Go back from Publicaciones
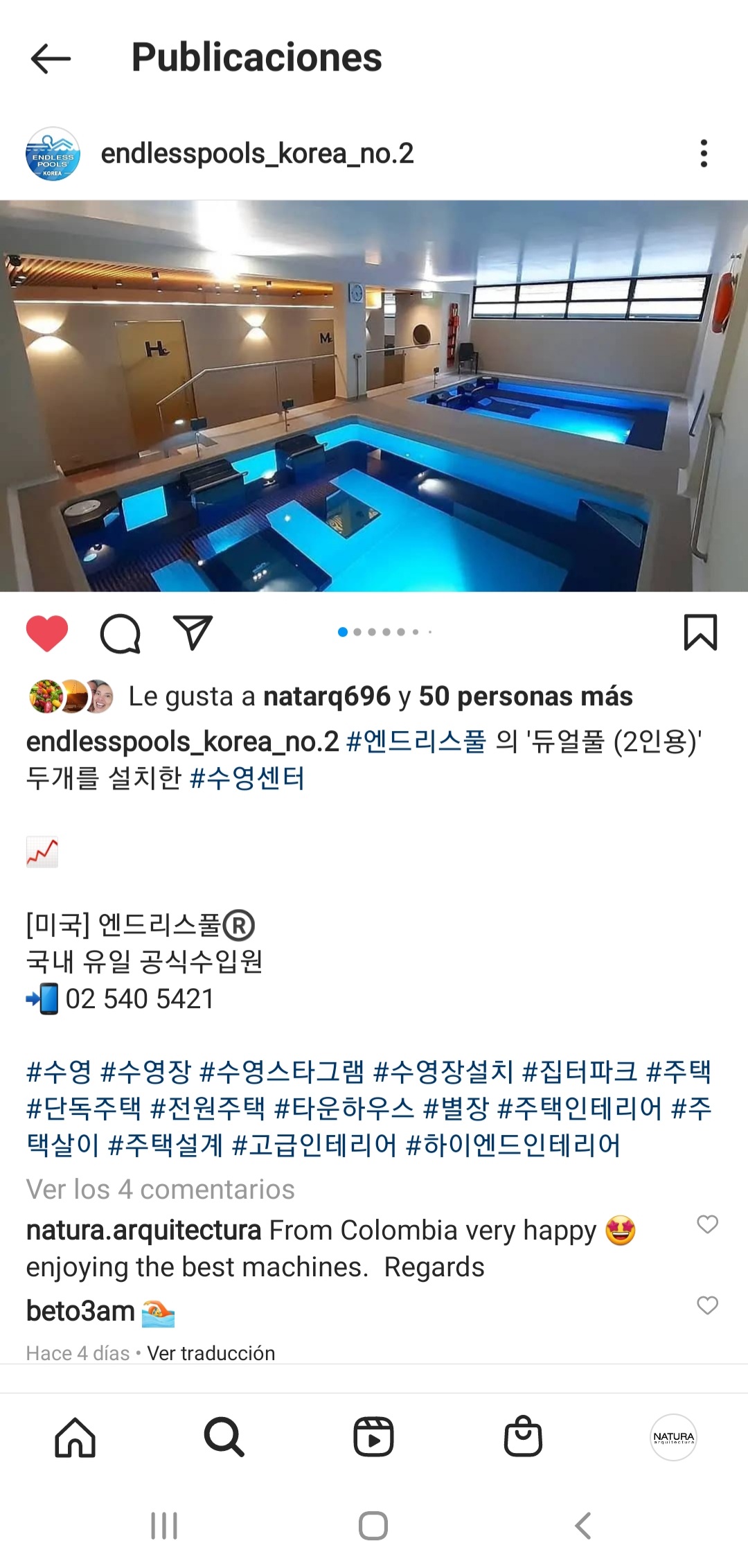Viewport: 748px width, 1568px height. click(51, 58)
